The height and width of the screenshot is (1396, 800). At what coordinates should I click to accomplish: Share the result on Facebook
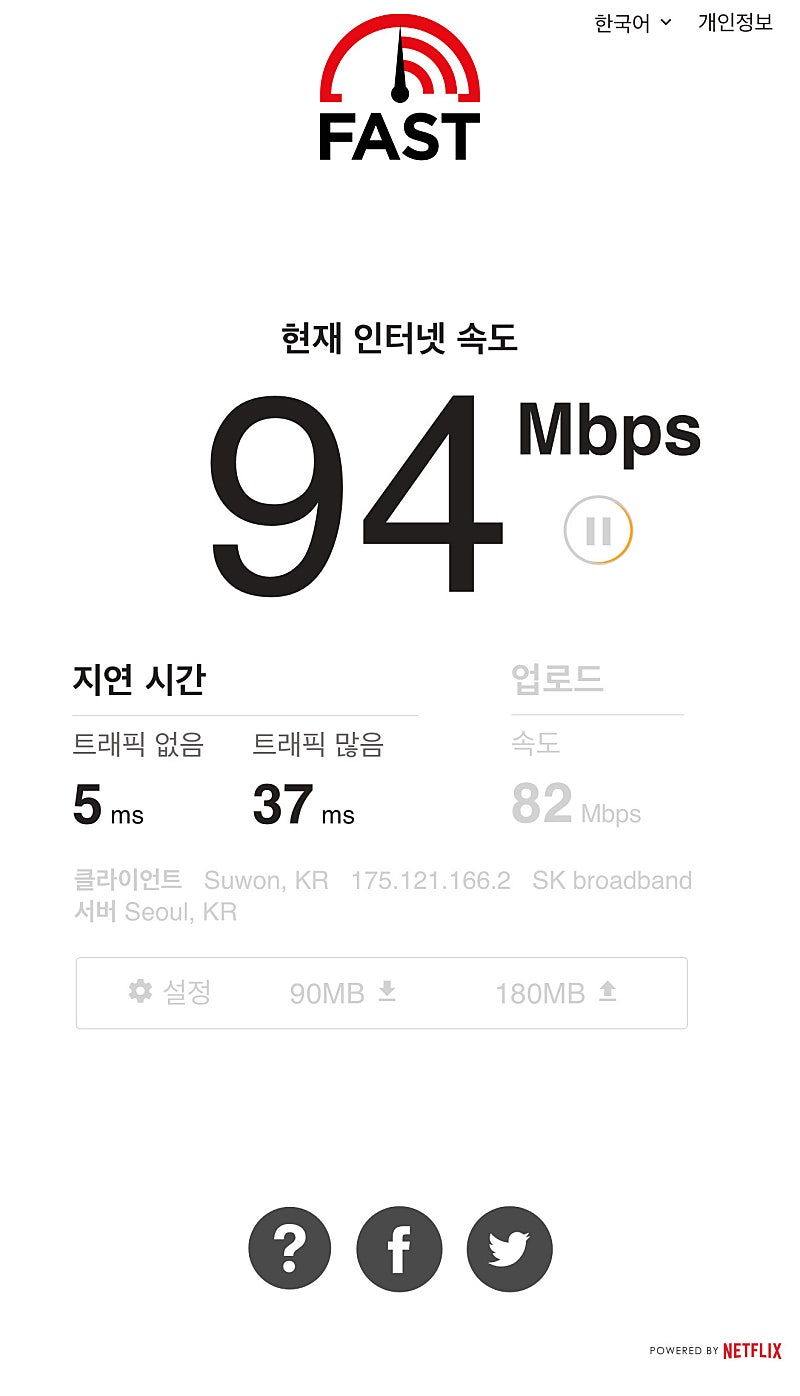click(x=399, y=1249)
